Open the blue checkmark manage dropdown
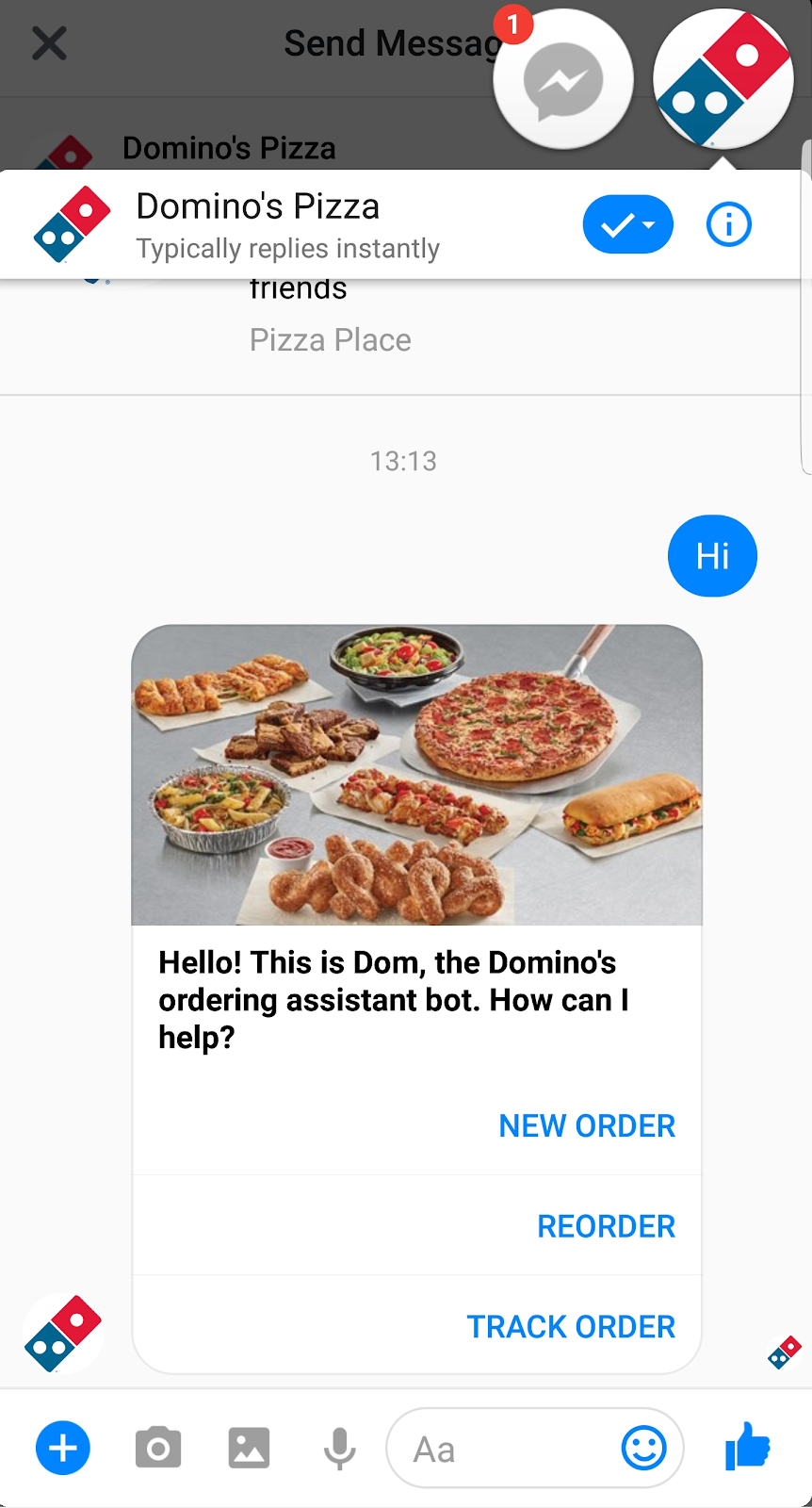This screenshot has width=812, height=1508. [x=627, y=225]
